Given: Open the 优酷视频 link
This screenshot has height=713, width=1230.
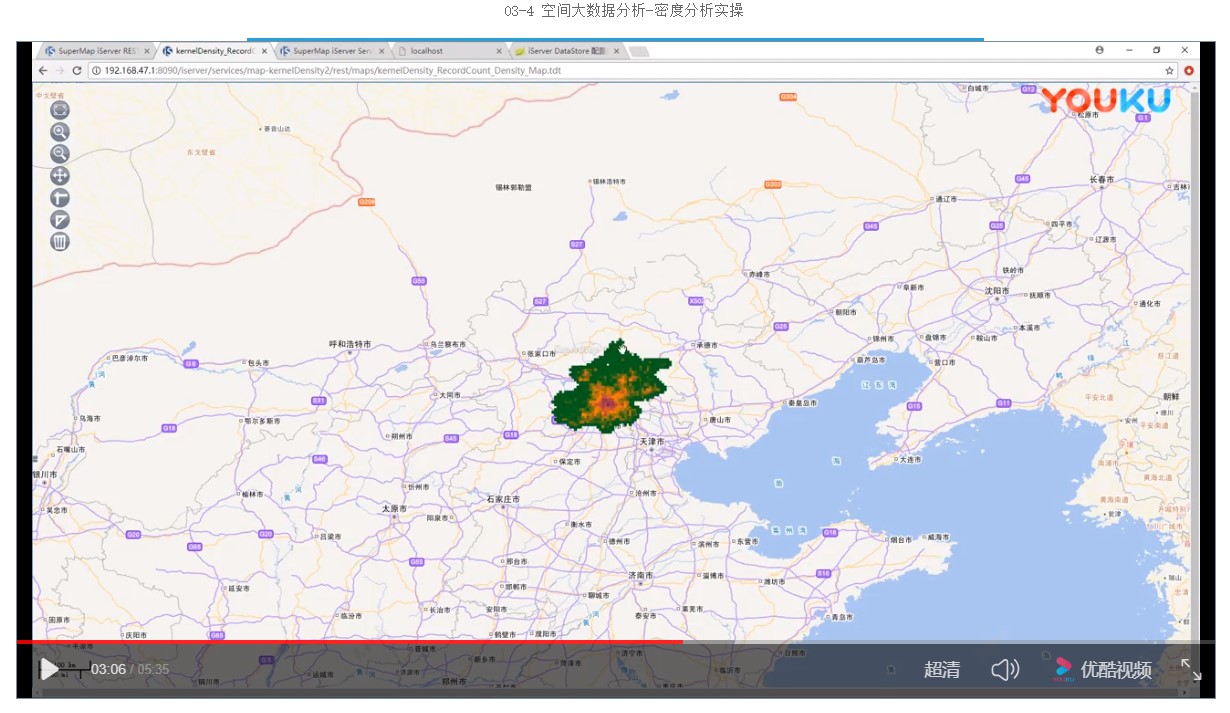Looking at the screenshot, I should 1102,670.
